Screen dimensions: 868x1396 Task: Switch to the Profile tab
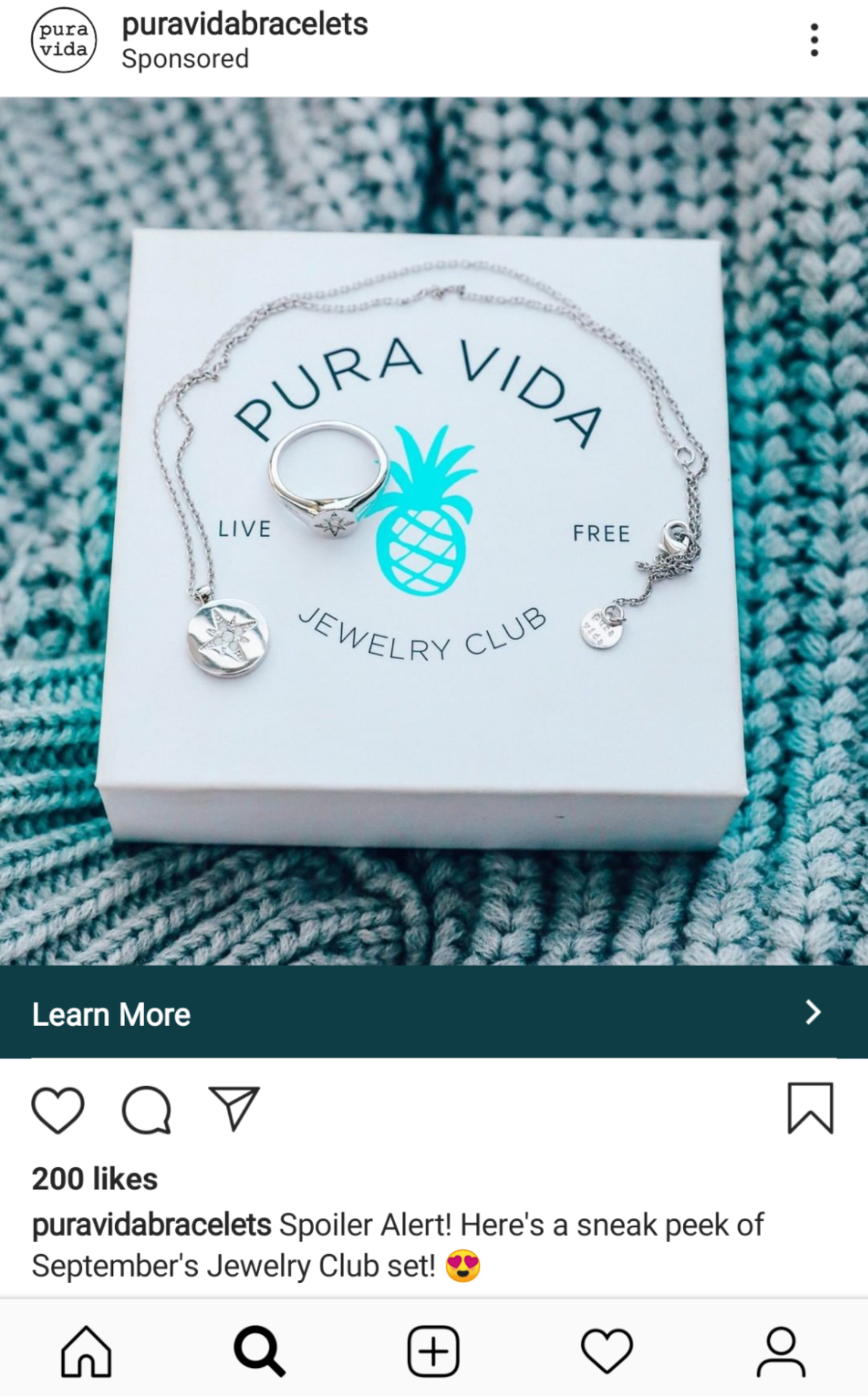[781, 1351]
